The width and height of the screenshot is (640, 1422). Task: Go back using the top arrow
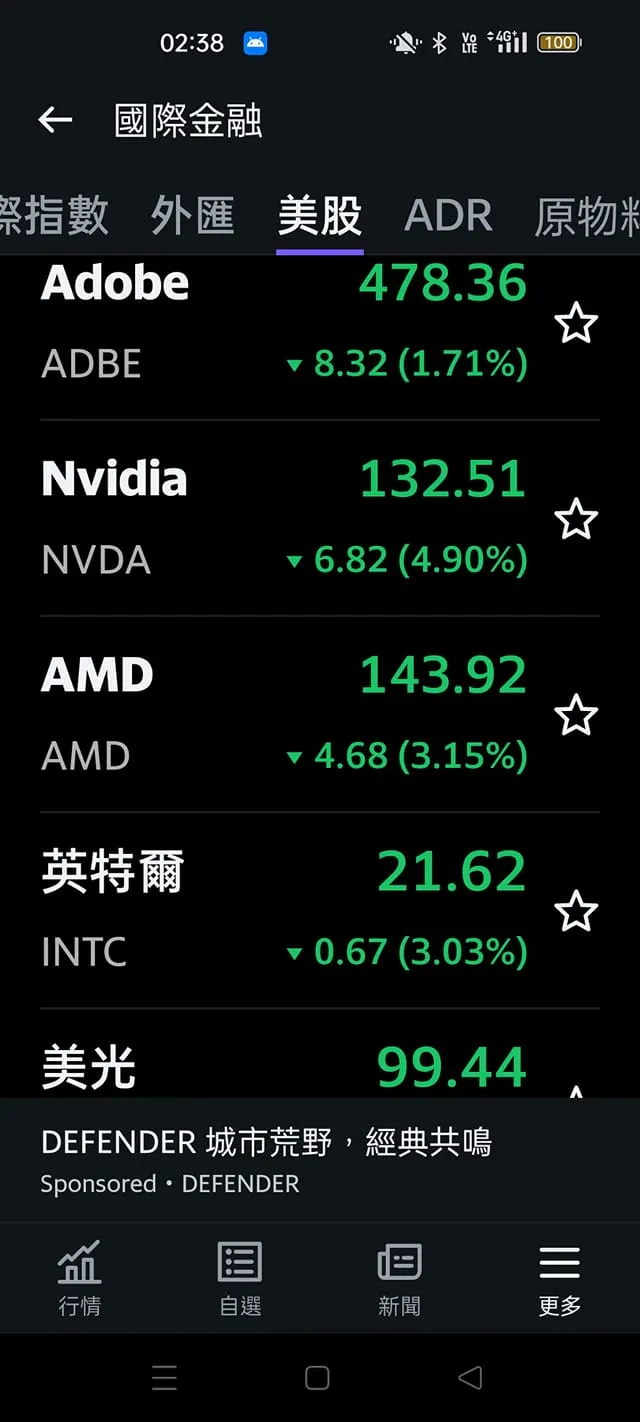pos(55,121)
